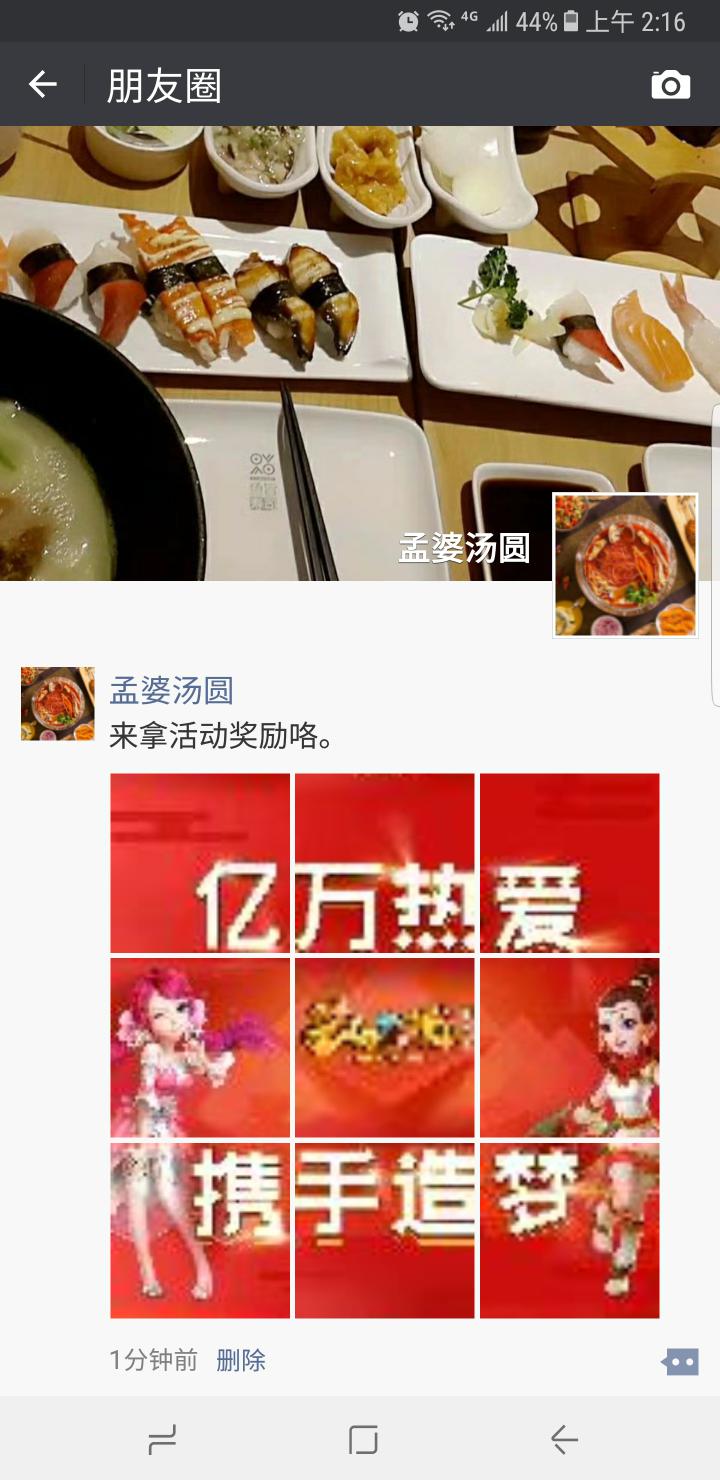Open the like and comment menu icon
The height and width of the screenshot is (1480, 720).
tap(680, 1361)
